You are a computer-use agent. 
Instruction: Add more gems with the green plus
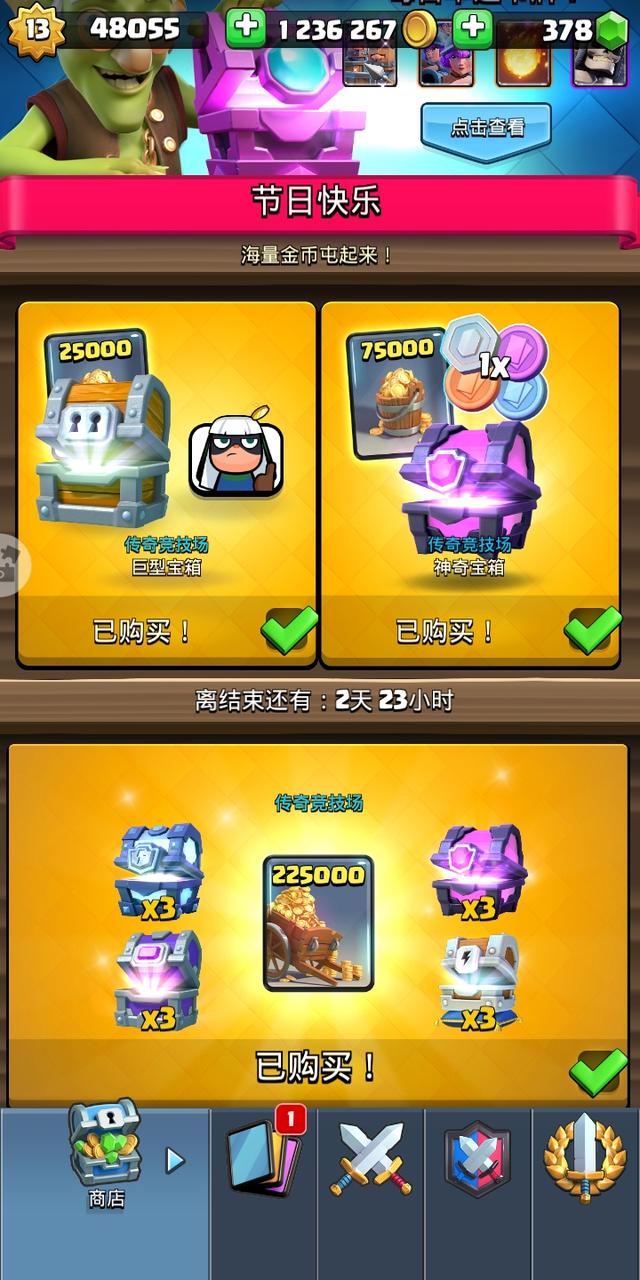click(473, 29)
